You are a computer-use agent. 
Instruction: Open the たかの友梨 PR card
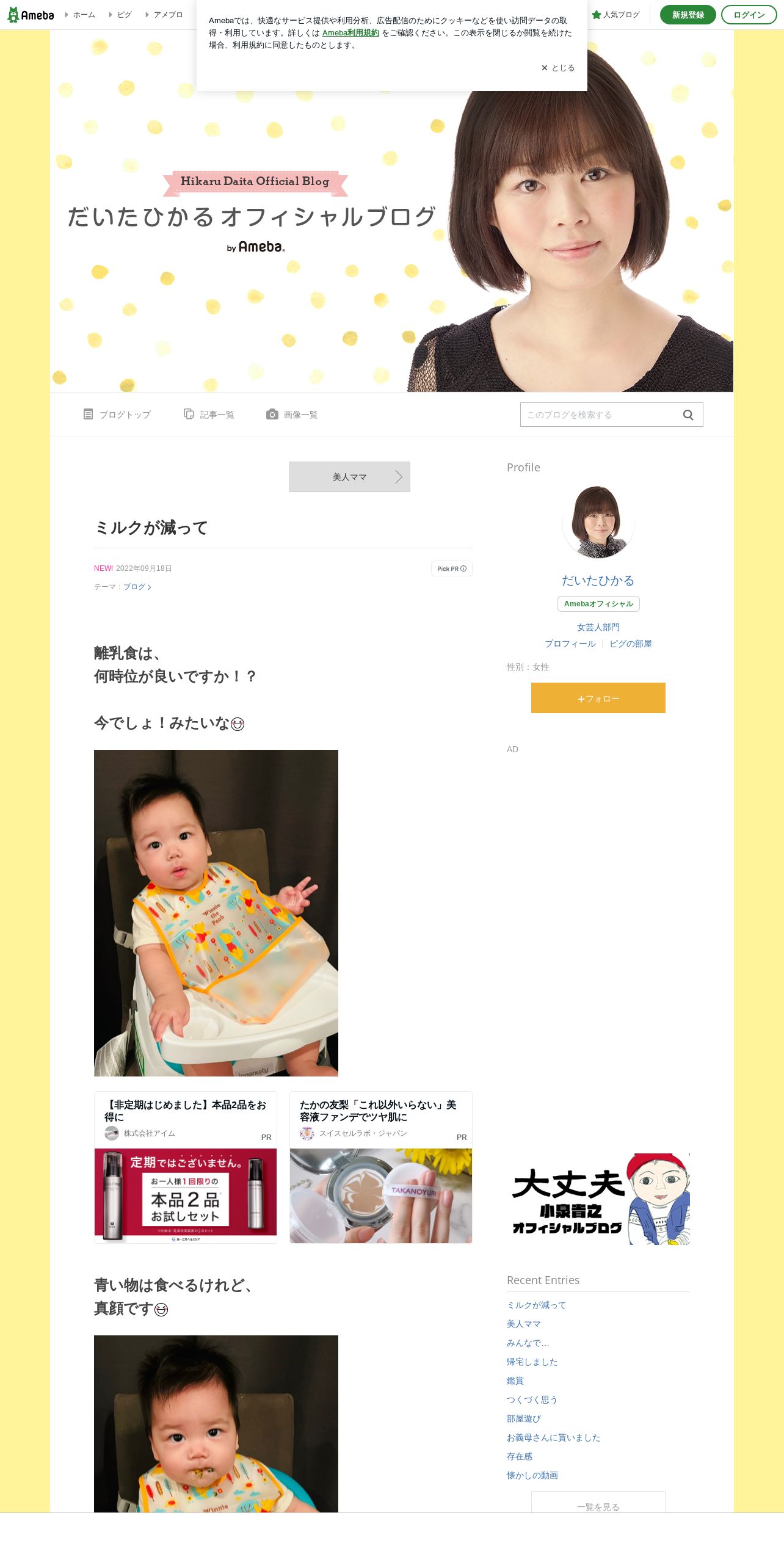click(x=381, y=1167)
